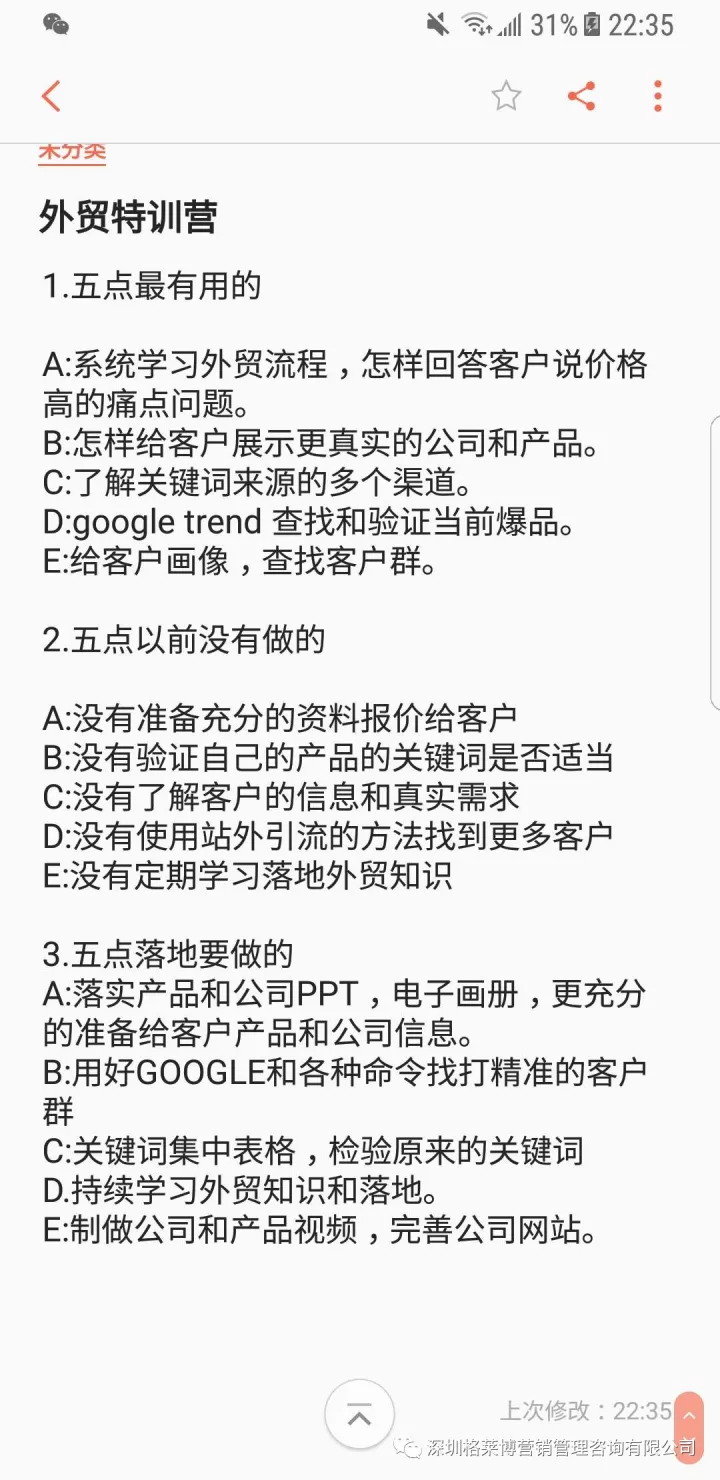Jump to top with the round arrow button
720x1480 pixels.
(x=359, y=1414)
